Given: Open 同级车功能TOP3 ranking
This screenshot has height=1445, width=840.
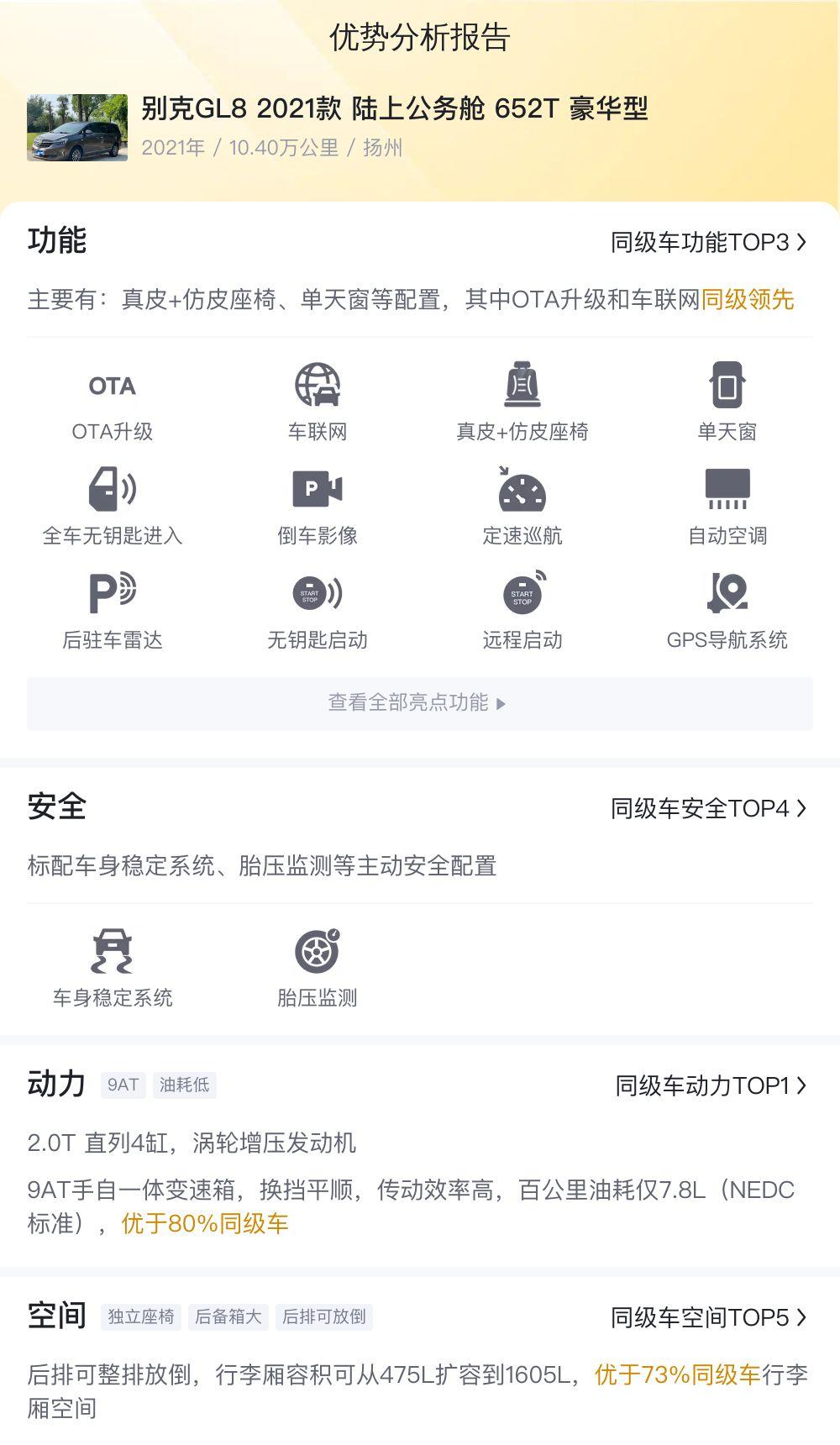Looking at the screenshot, I should click(x=708, y=243).
